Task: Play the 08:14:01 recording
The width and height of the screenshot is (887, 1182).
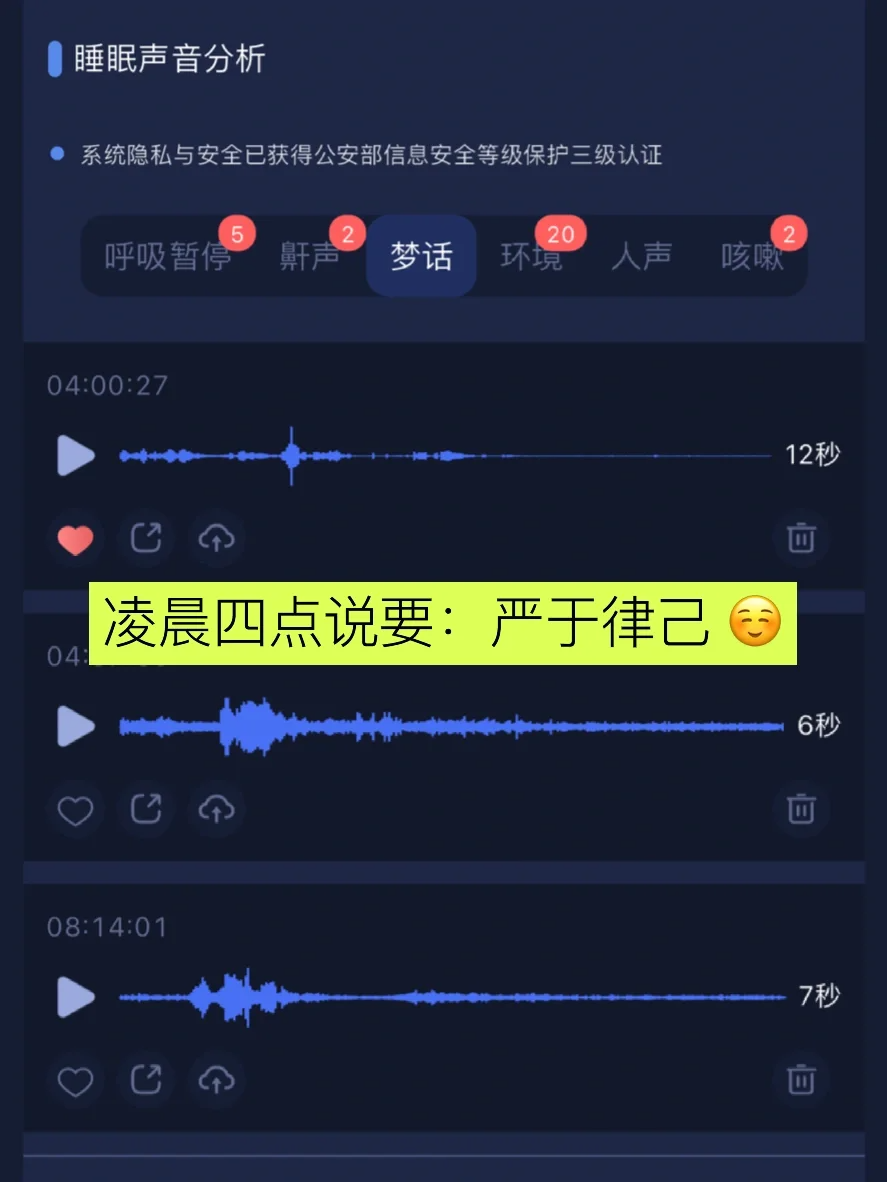Action: click(x=75, y=997)
